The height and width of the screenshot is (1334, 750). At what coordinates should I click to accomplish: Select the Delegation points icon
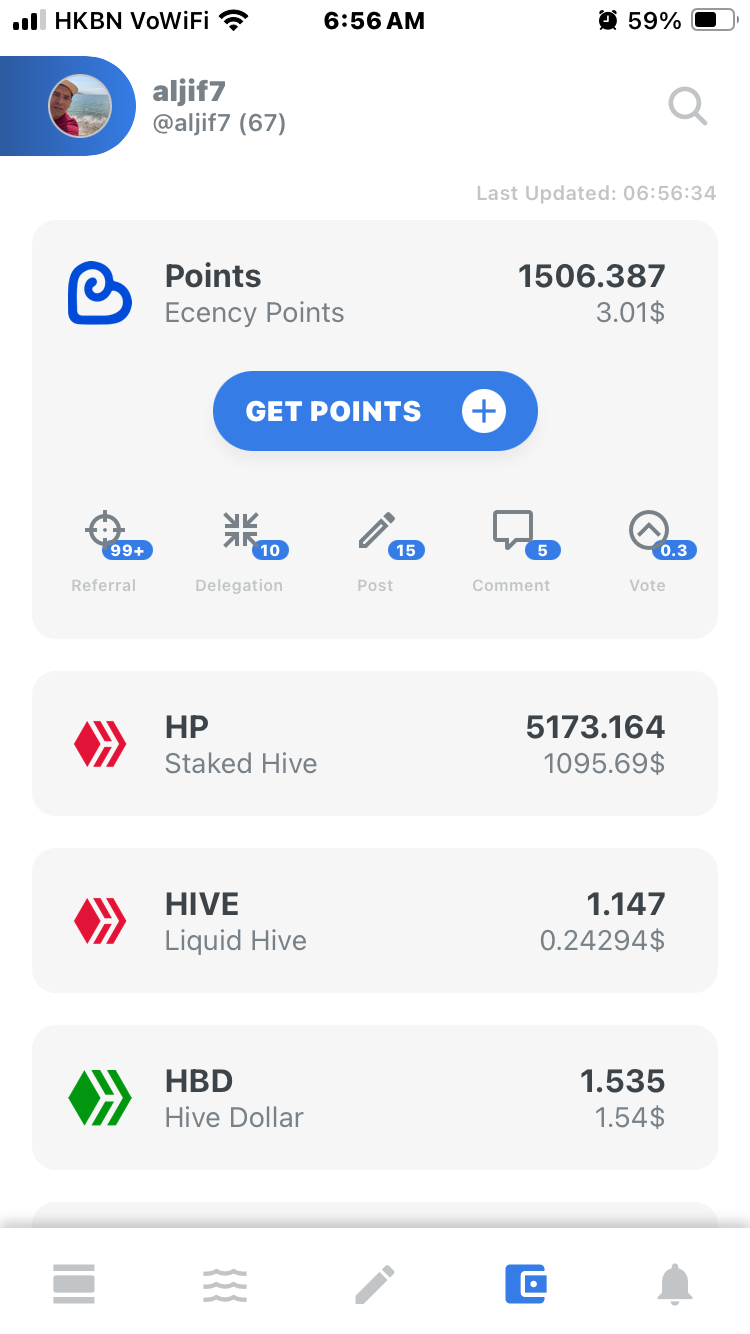(241, 530)
